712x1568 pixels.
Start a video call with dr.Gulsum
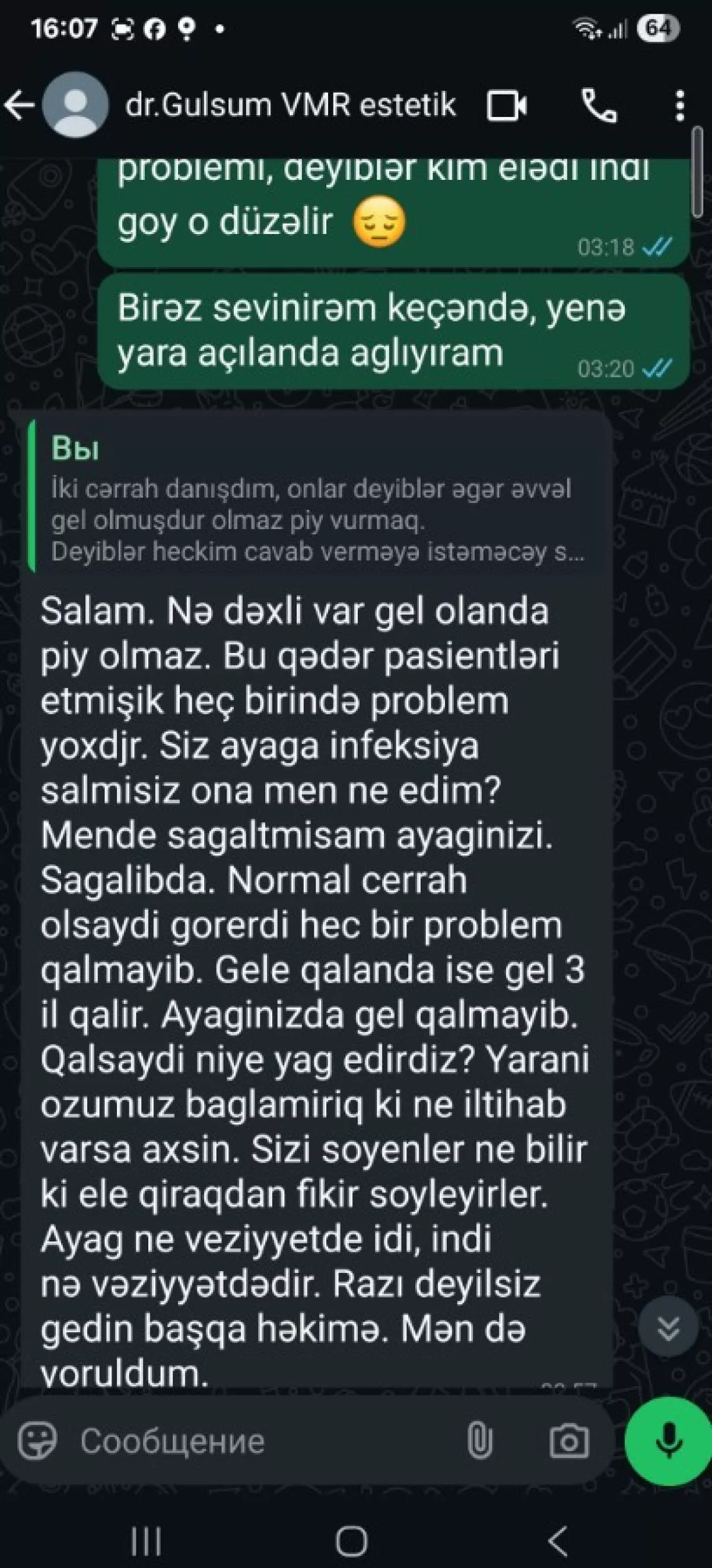pyautogui.click(x=506, y=106)
